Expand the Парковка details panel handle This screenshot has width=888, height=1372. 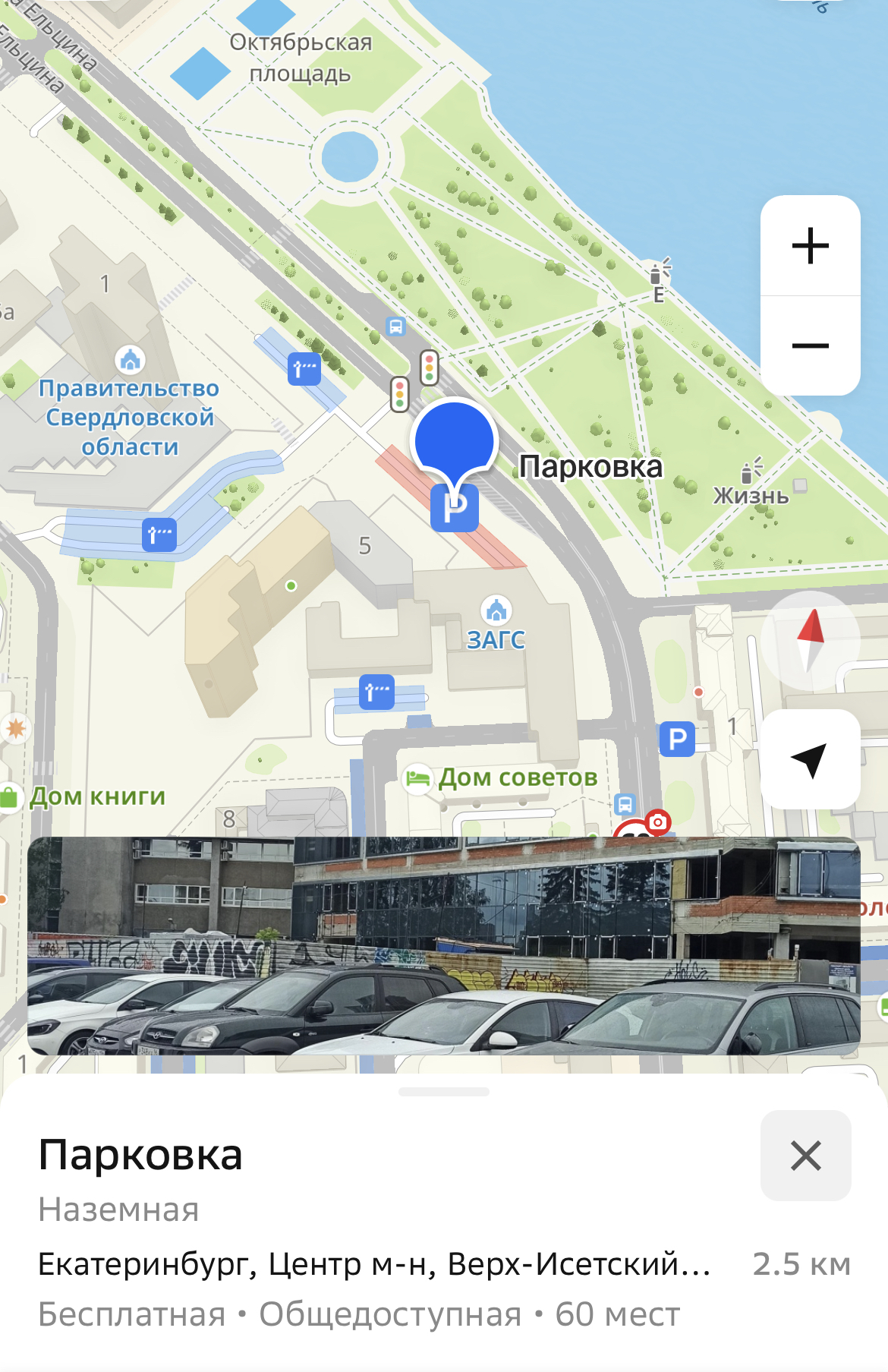coord(443,1092)
